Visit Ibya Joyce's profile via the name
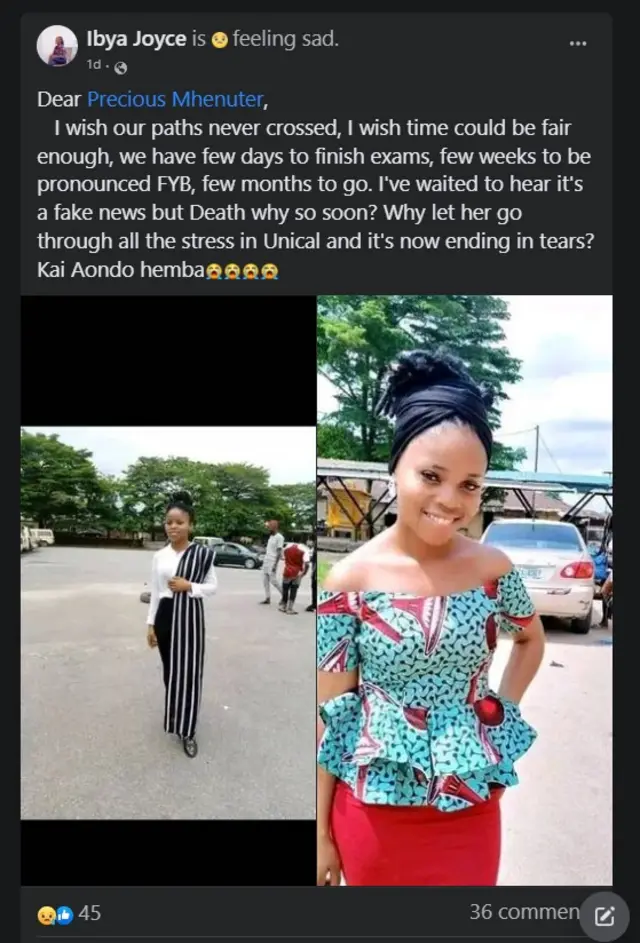 pyautogui.click(x=136, y=39)
